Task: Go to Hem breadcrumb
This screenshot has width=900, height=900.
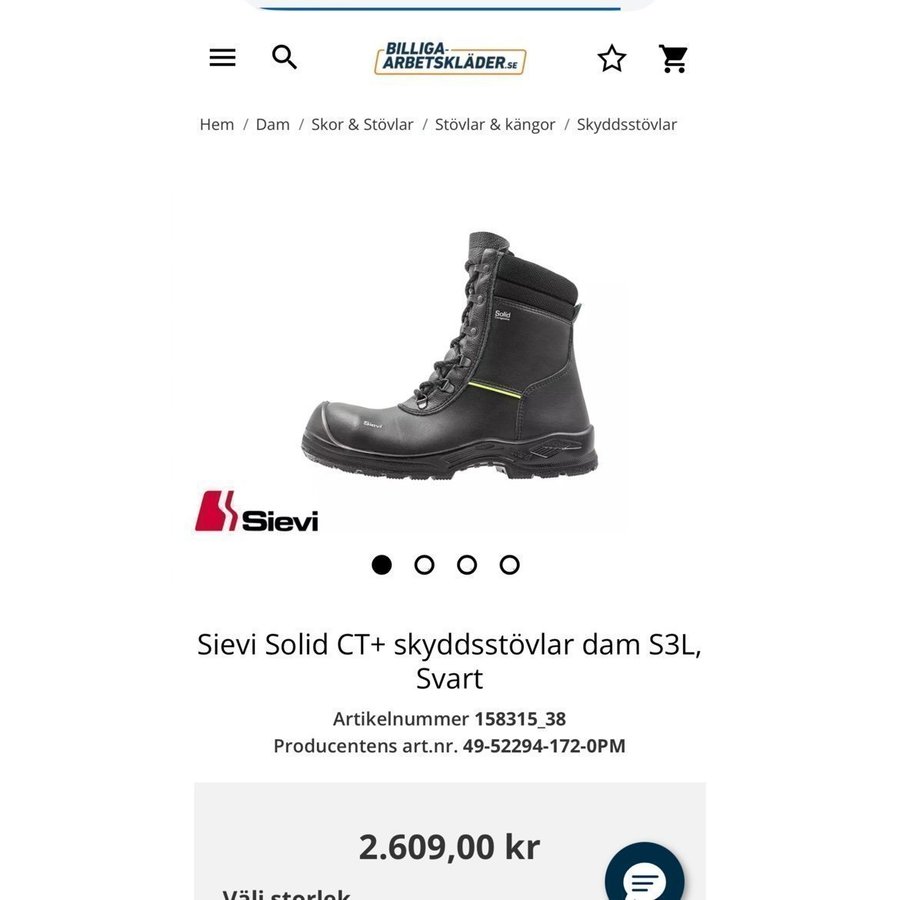Action: [x=217, y=125]
